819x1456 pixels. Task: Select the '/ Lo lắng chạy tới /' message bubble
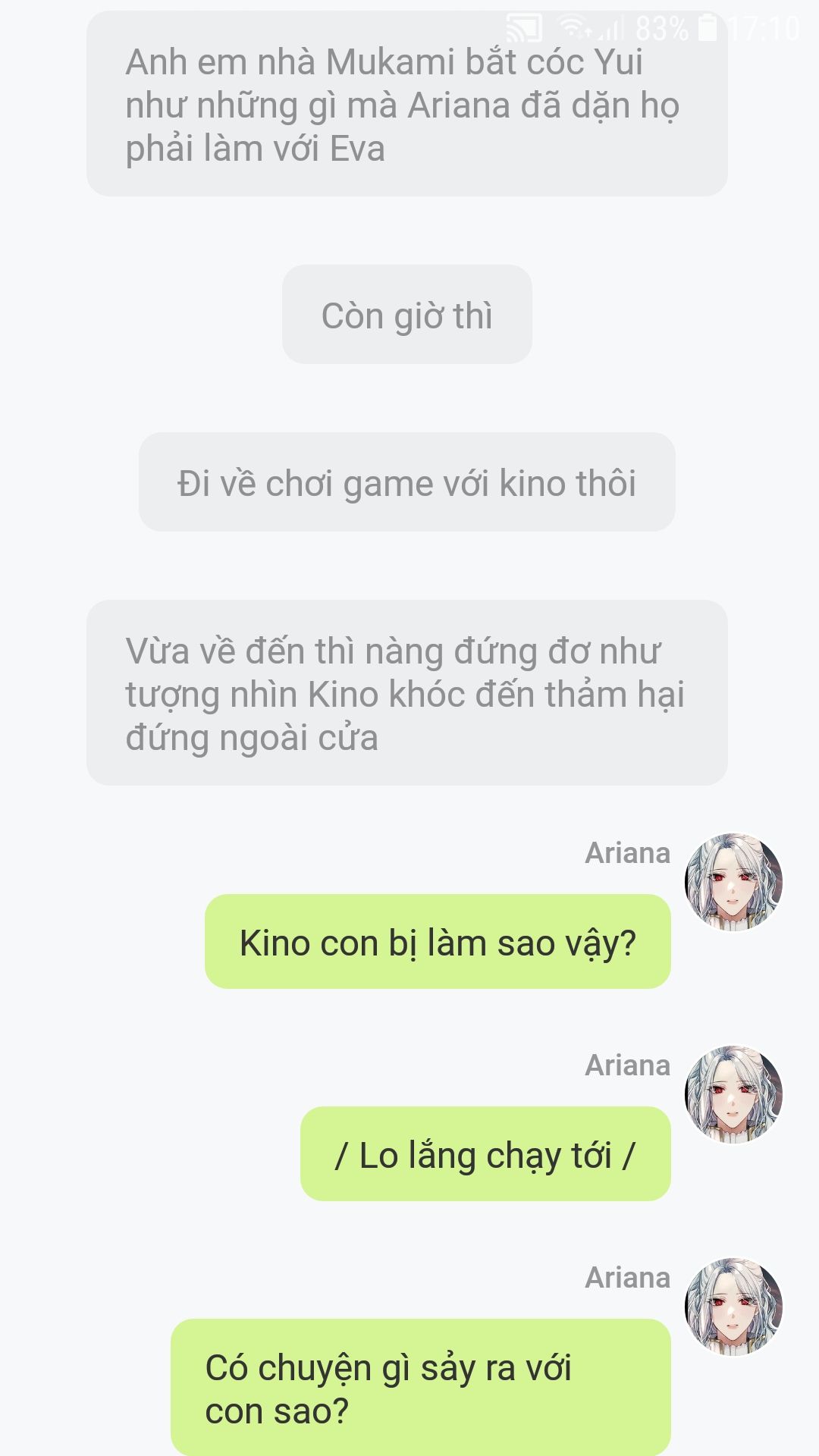(x=485, y=1153)
